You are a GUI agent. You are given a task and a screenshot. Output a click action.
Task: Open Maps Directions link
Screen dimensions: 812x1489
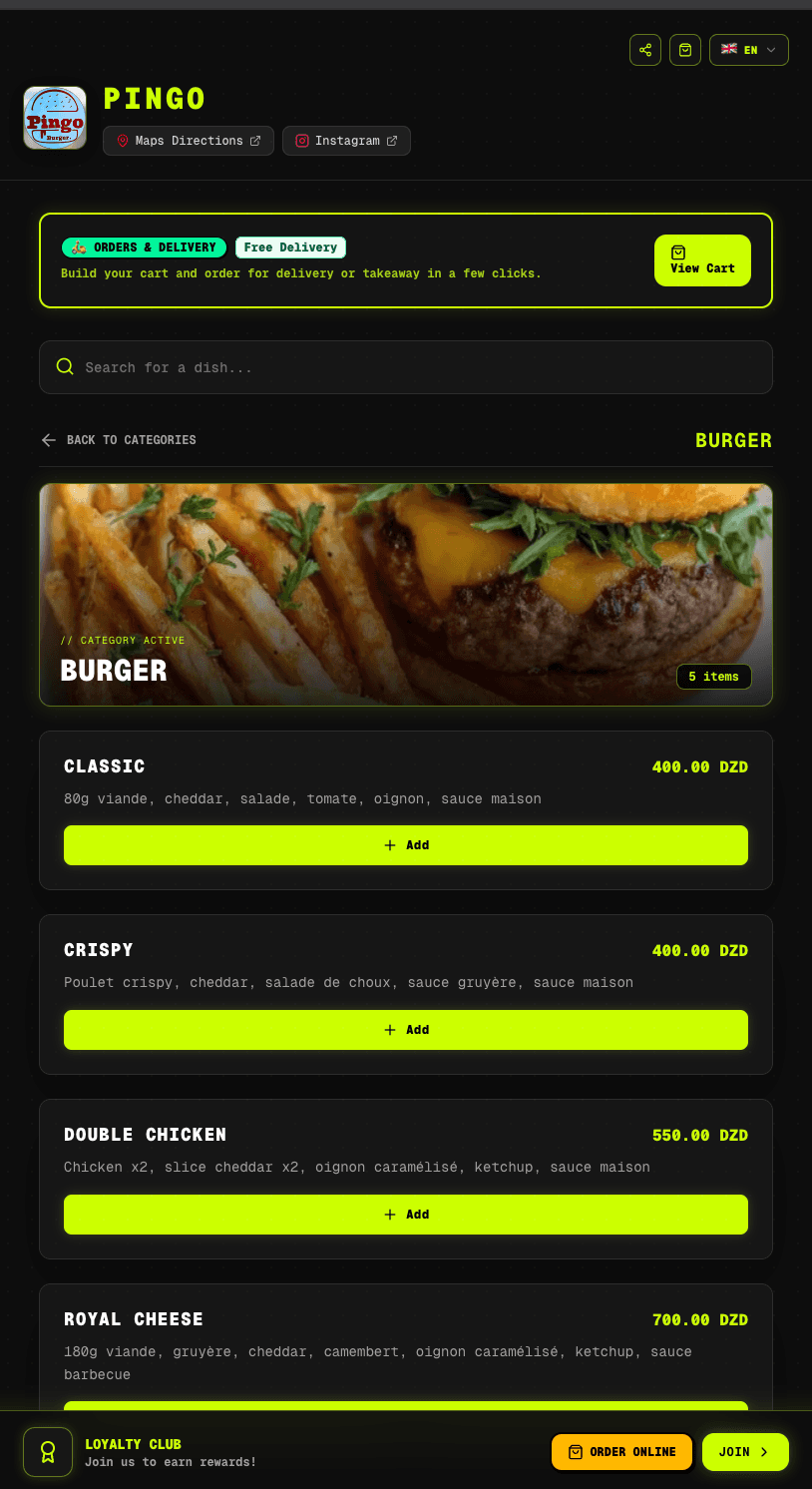(189, 141)
